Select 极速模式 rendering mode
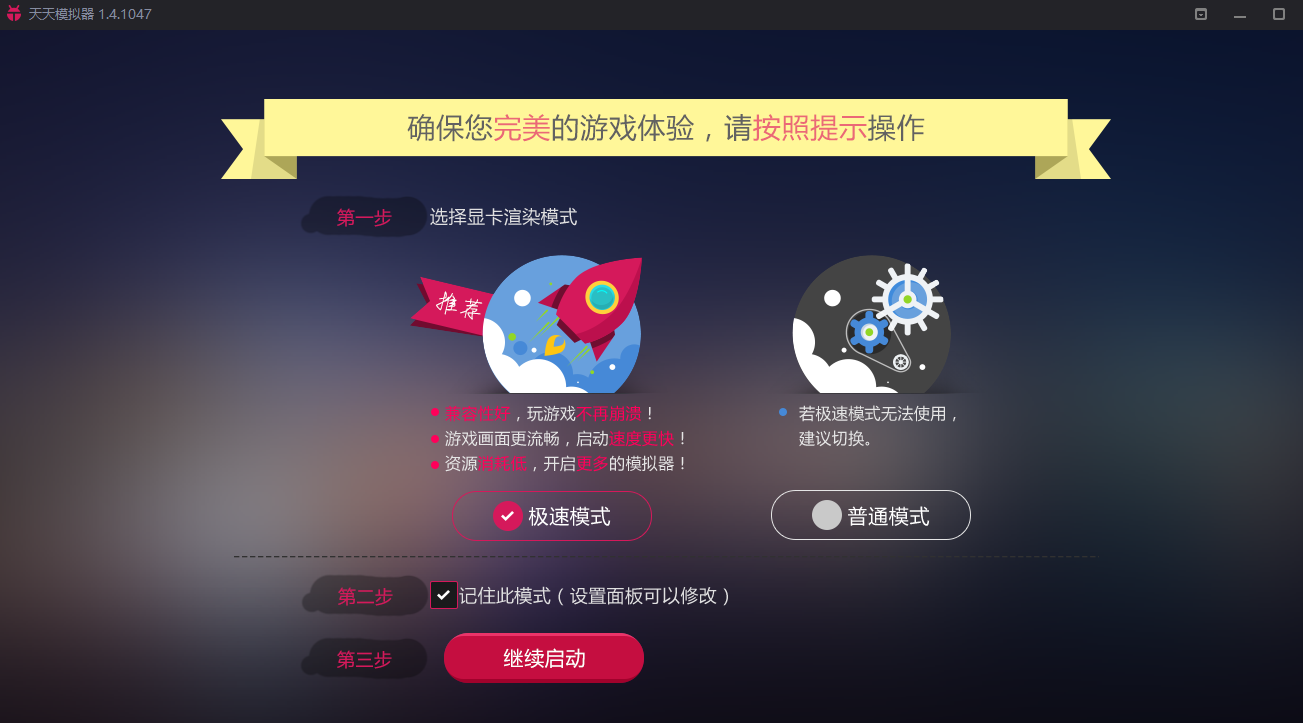The width and height of the screenshot is (1303, 723). [552, 516]
